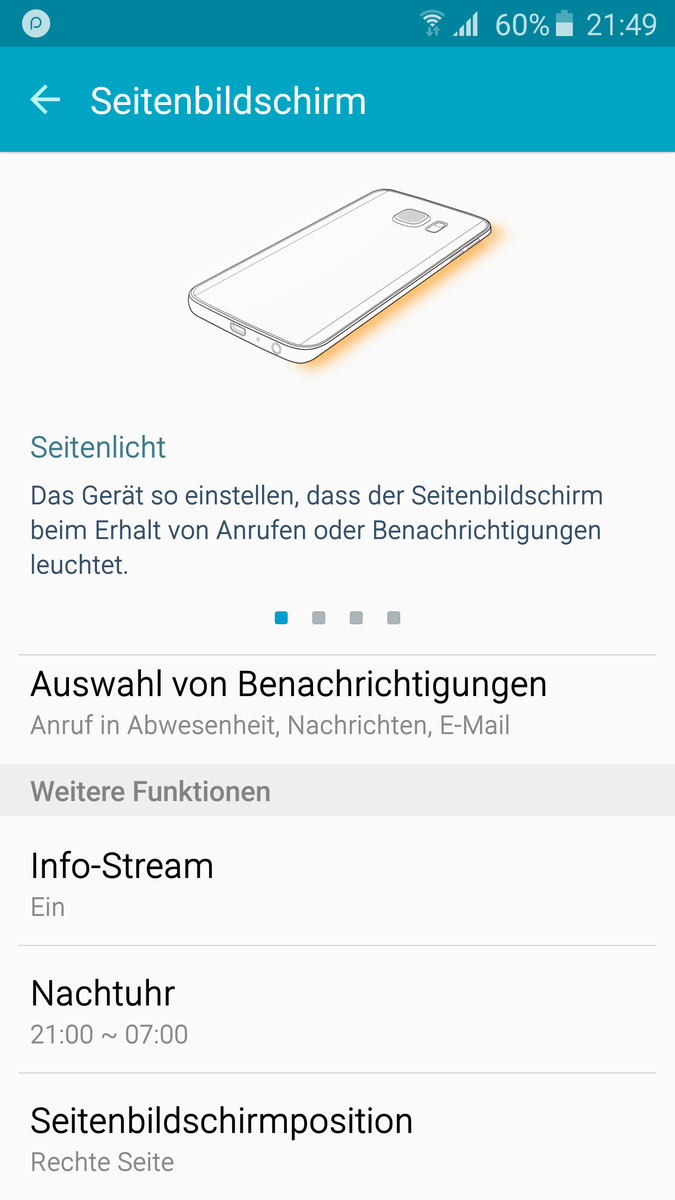Jump to the second page indicator dot

click(319, 618)
